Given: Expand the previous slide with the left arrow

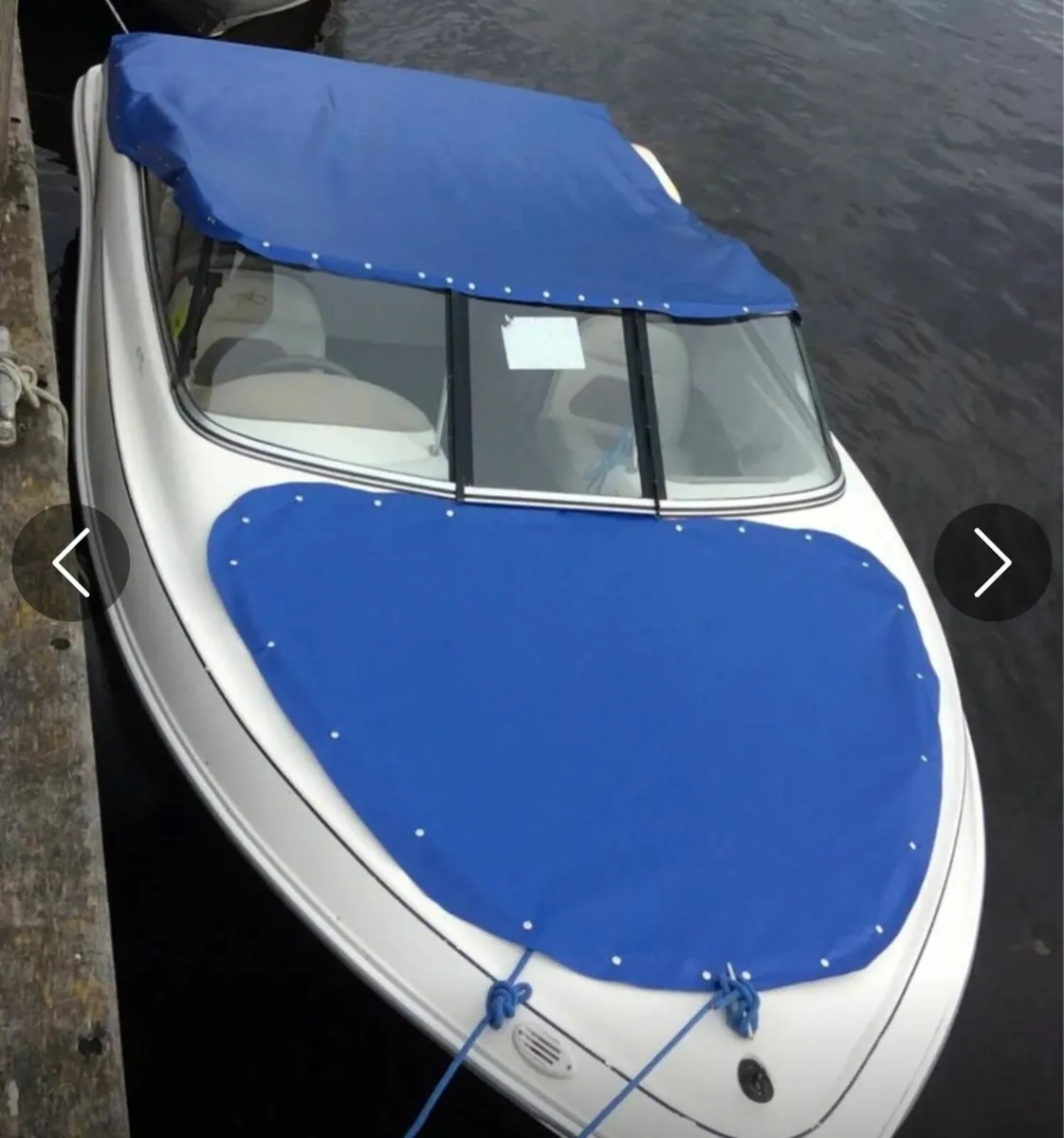Looking at the screenshot, I should (x=69, y=563).
